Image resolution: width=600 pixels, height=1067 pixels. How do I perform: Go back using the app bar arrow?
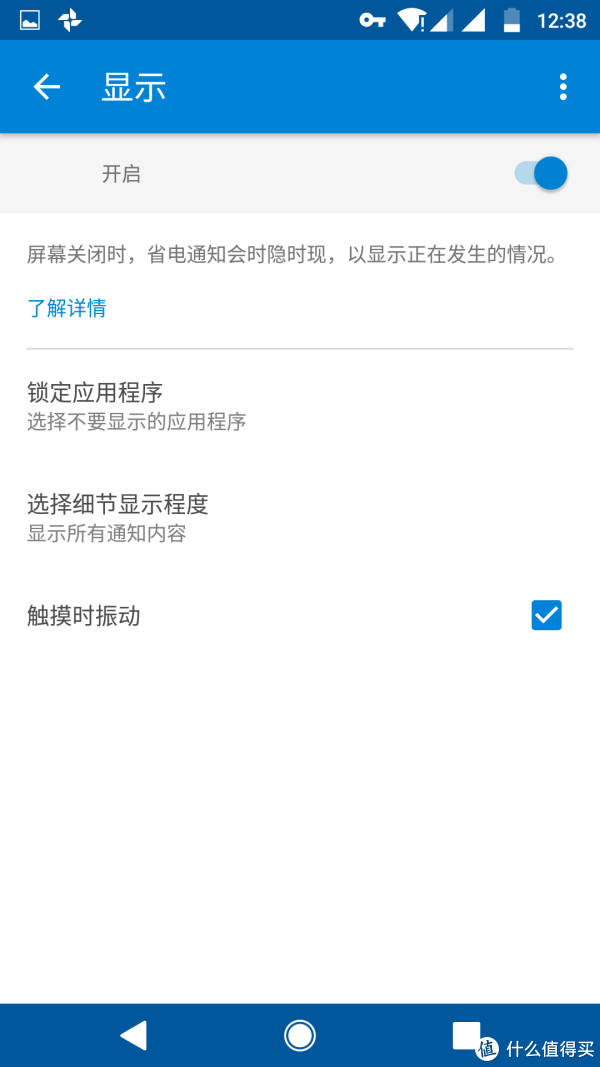pyautogui.click(x=47, y=87)
